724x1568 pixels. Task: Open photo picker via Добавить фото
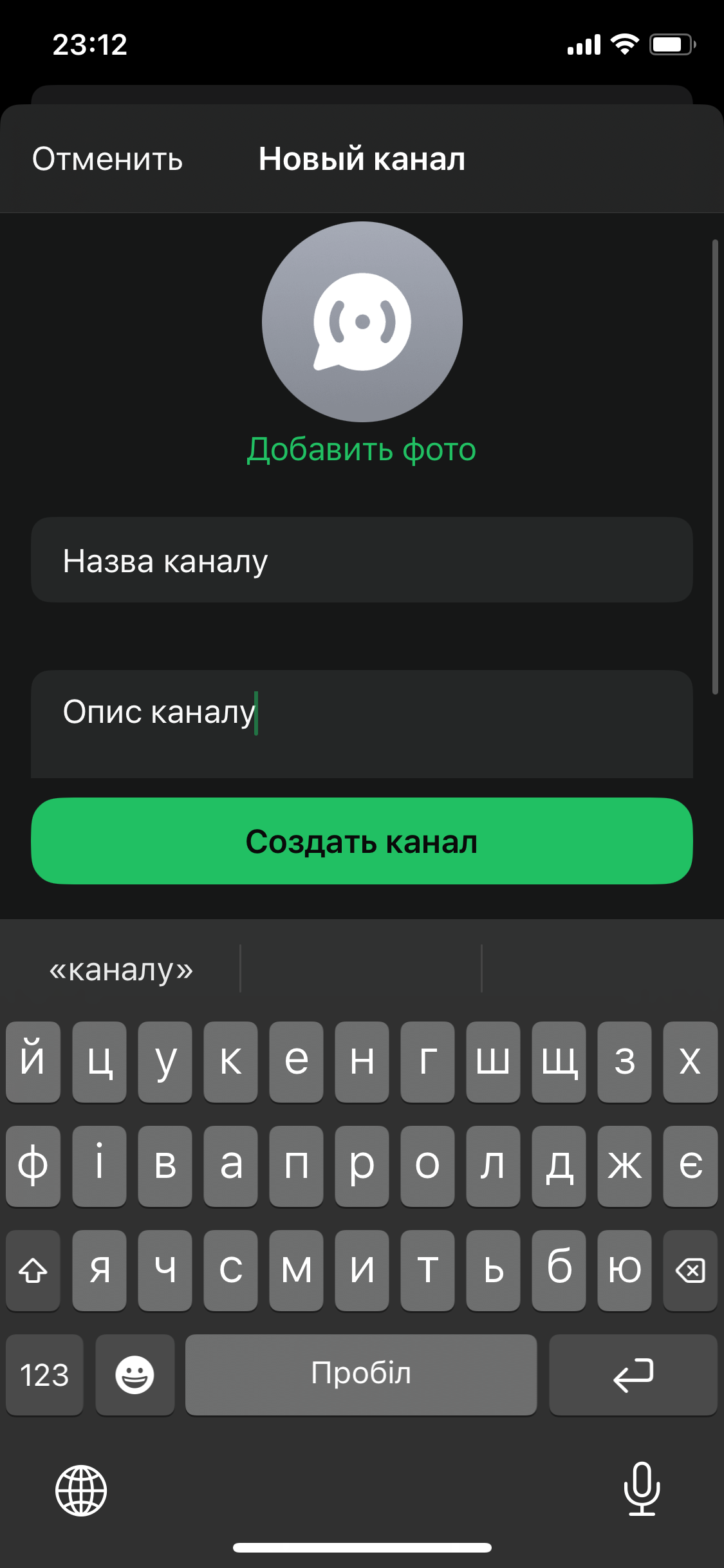coord(362,449)
